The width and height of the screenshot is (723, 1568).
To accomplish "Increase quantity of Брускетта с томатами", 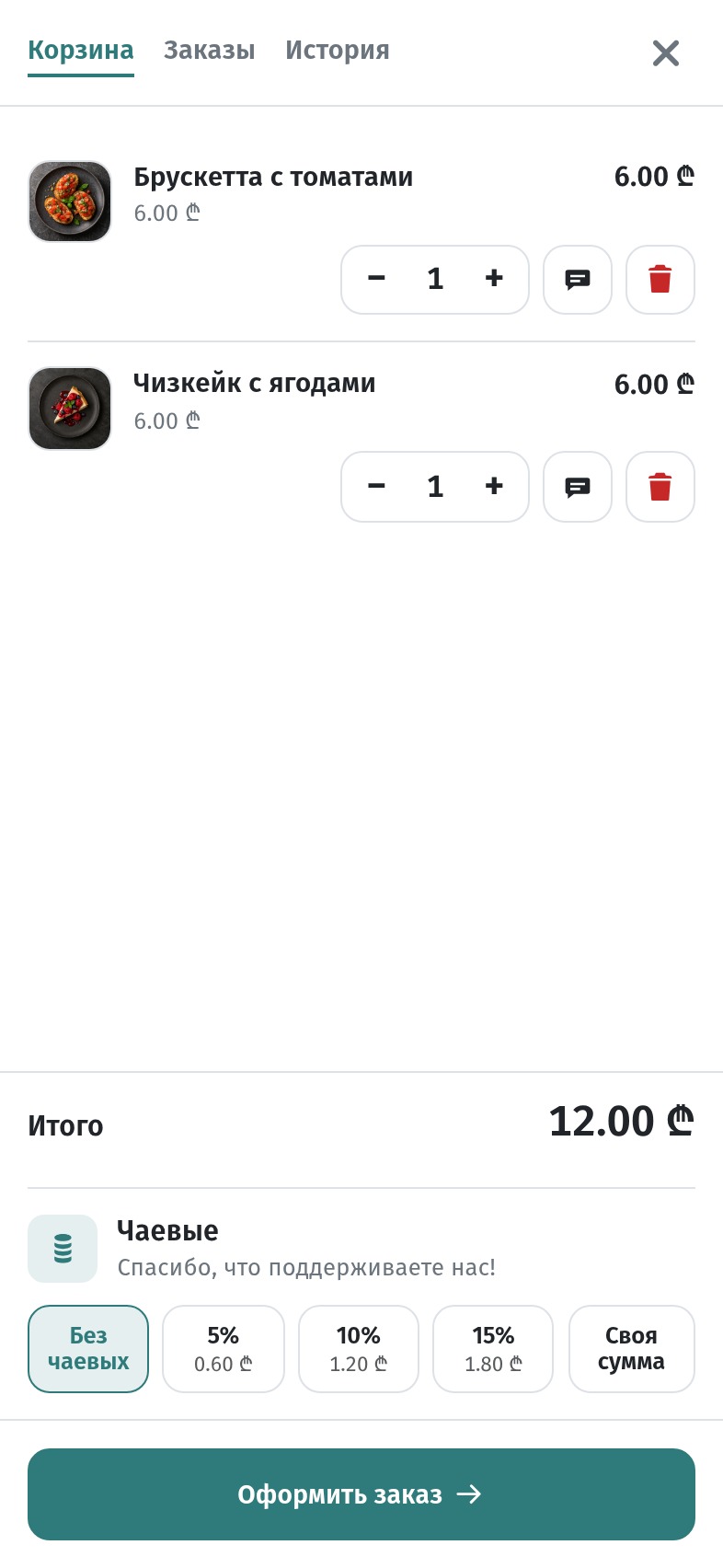I will [494, 279].
